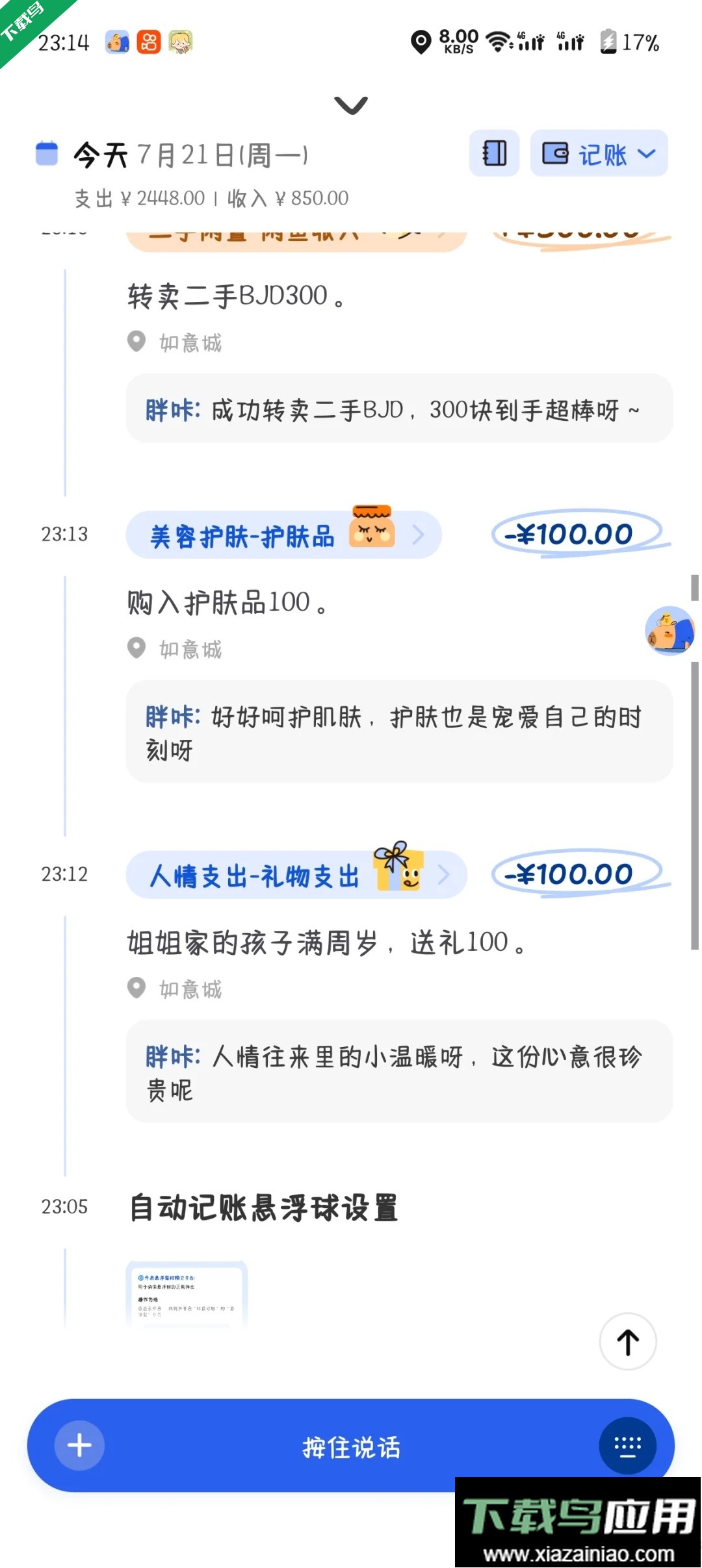Switch to keyboard input via keyboard icon
This screenshot has height=1568, width=702.
click(626, 1445)
